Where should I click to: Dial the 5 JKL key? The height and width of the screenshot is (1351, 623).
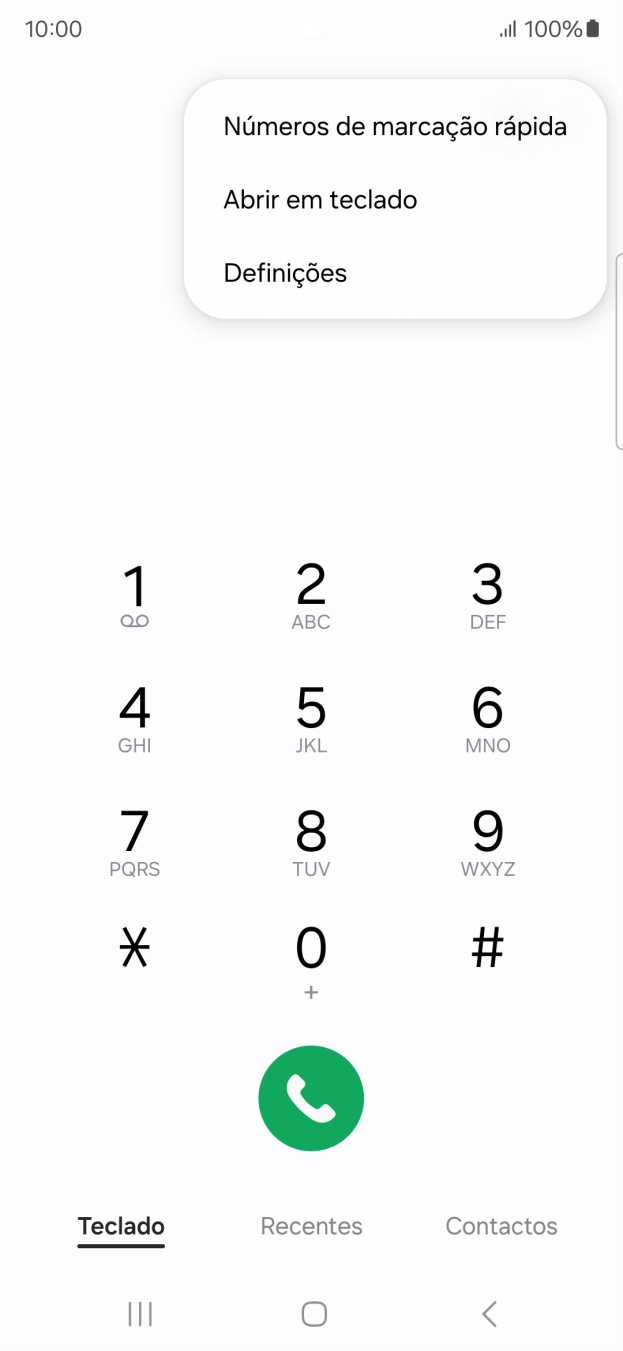(x=311, y=719)
